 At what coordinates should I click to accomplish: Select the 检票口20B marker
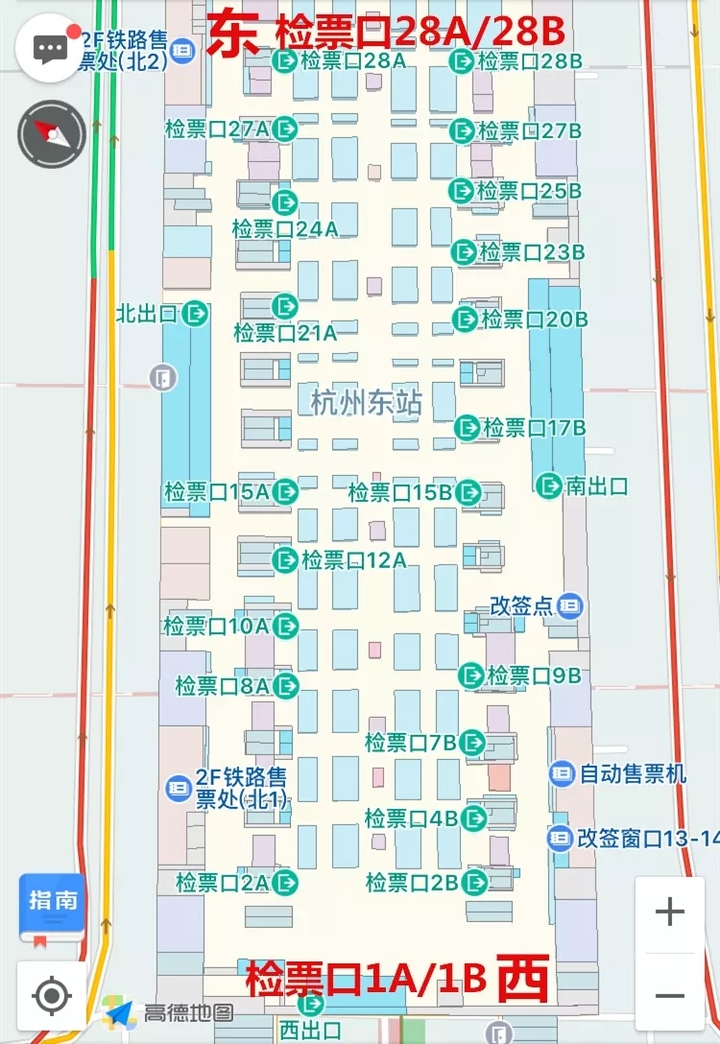click(x=465, y=319)
